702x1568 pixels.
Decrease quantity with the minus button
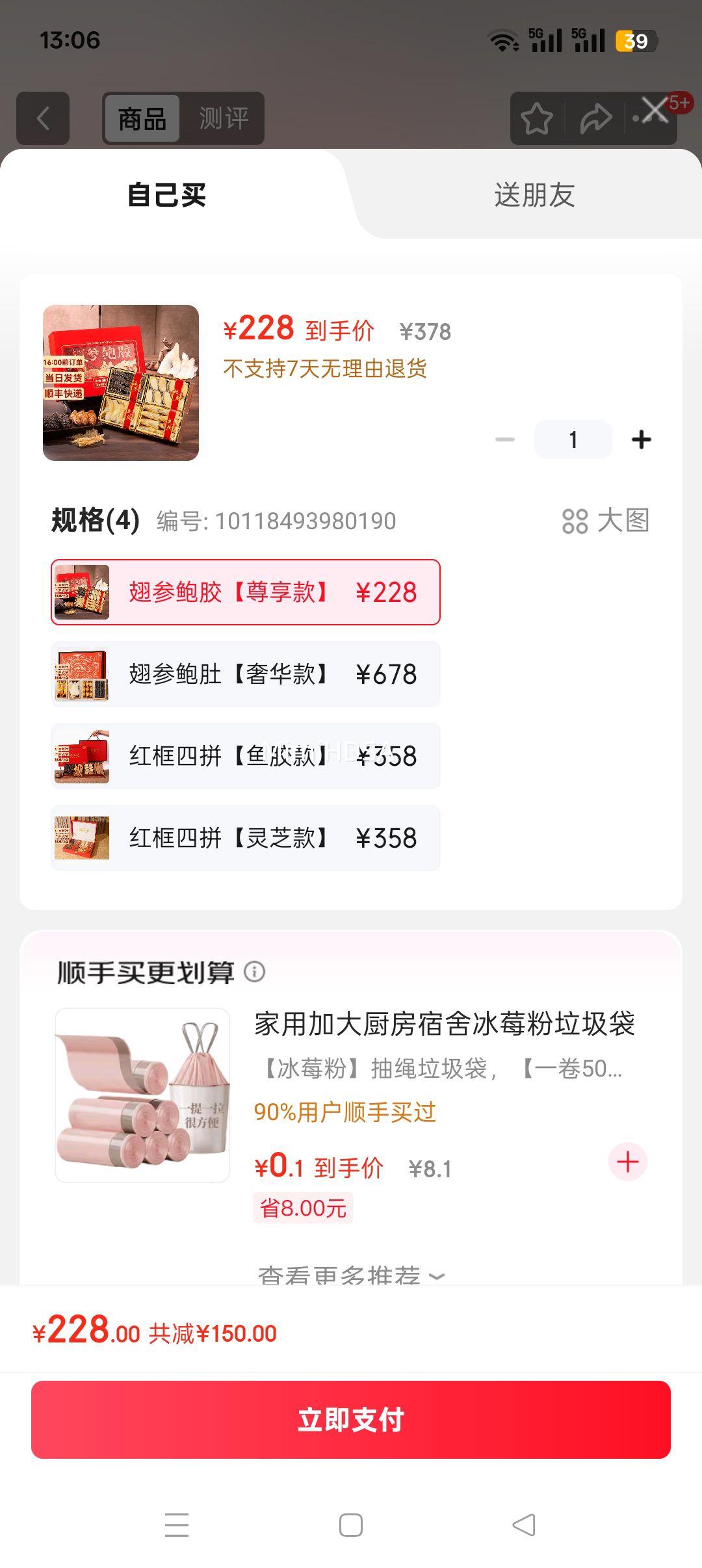pyautogui.click(x=505, y=439)
